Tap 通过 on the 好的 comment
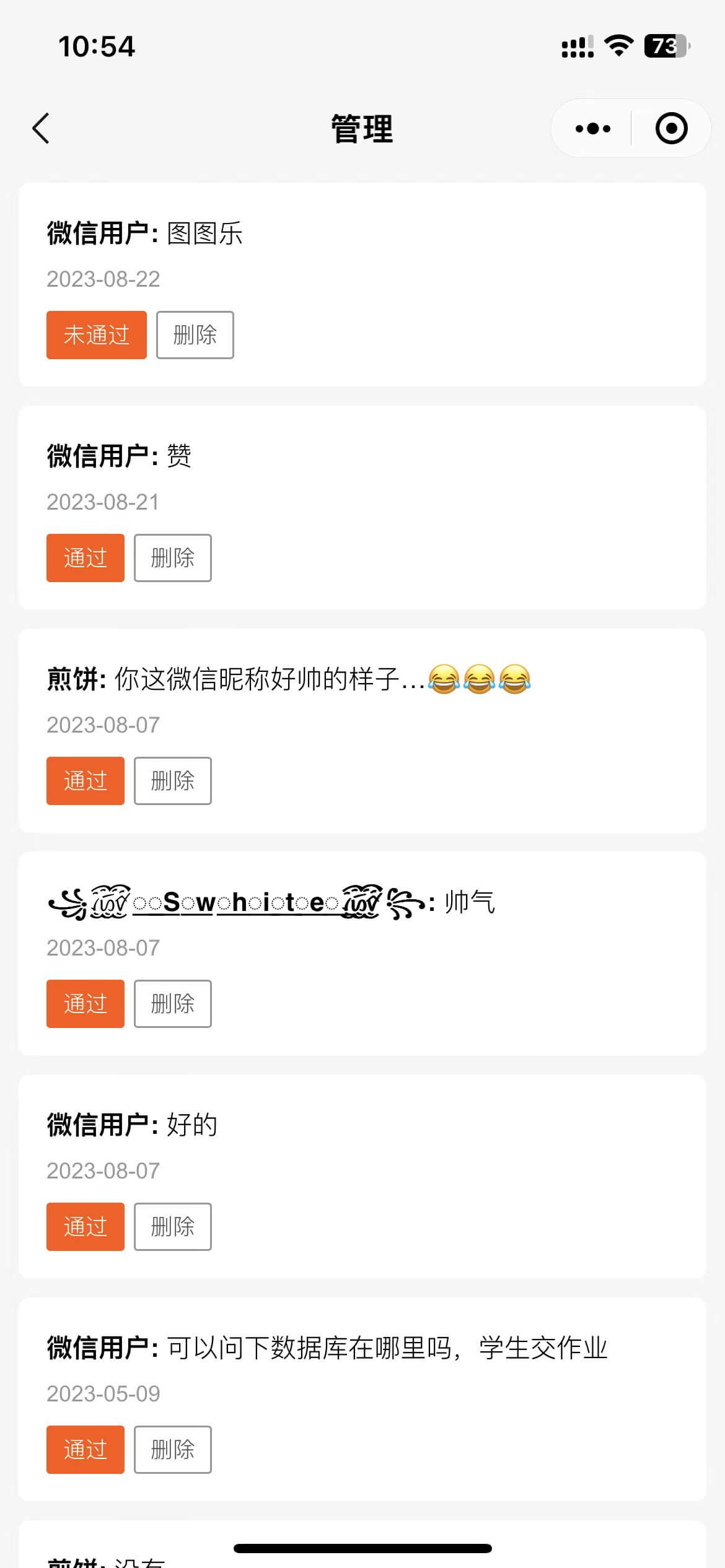The image size is (725, 1568). pyautogui.click(x=86, y=1227)
